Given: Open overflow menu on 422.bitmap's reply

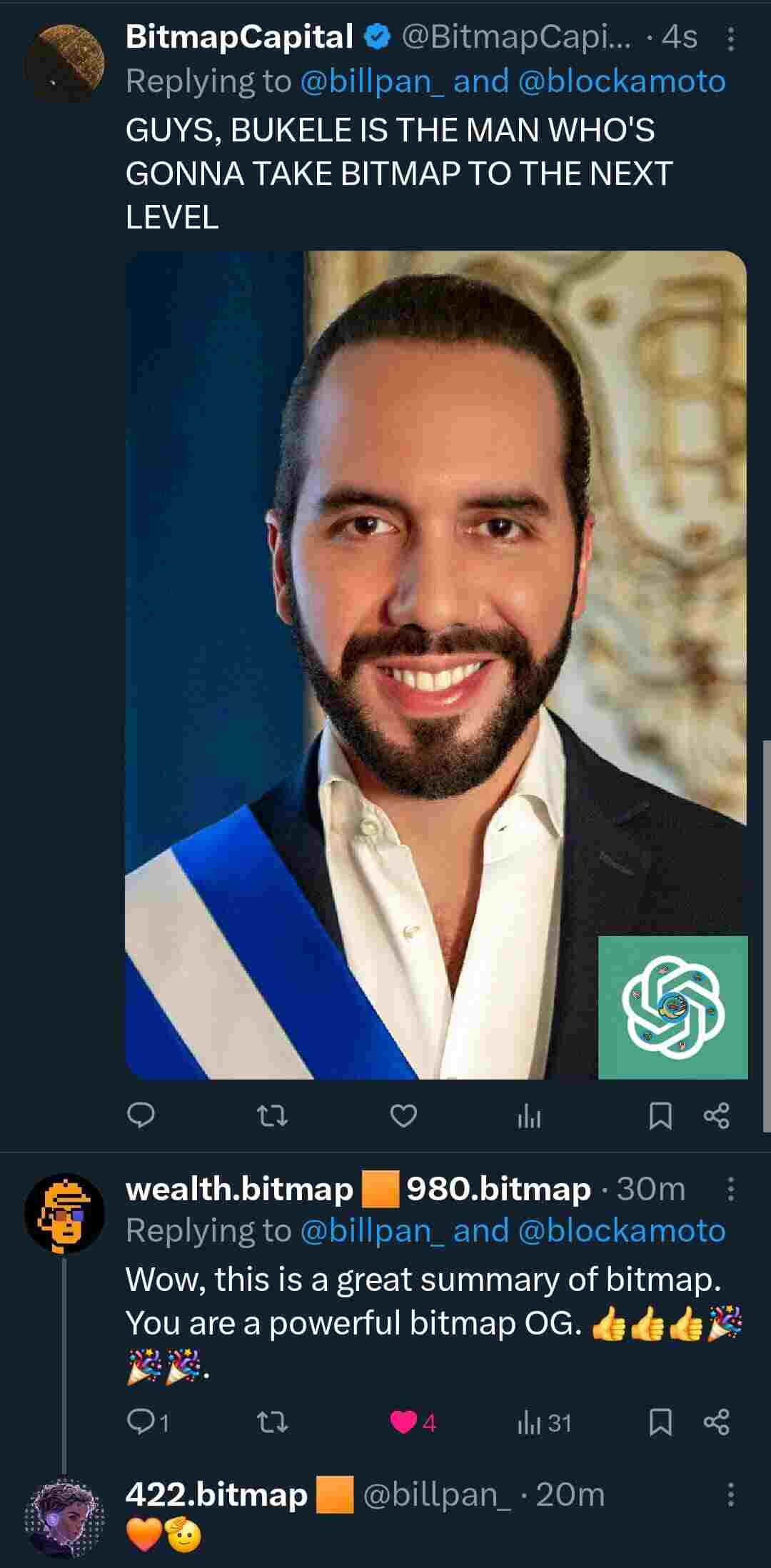Looking at the screenshot, I should coord(730,1494).
